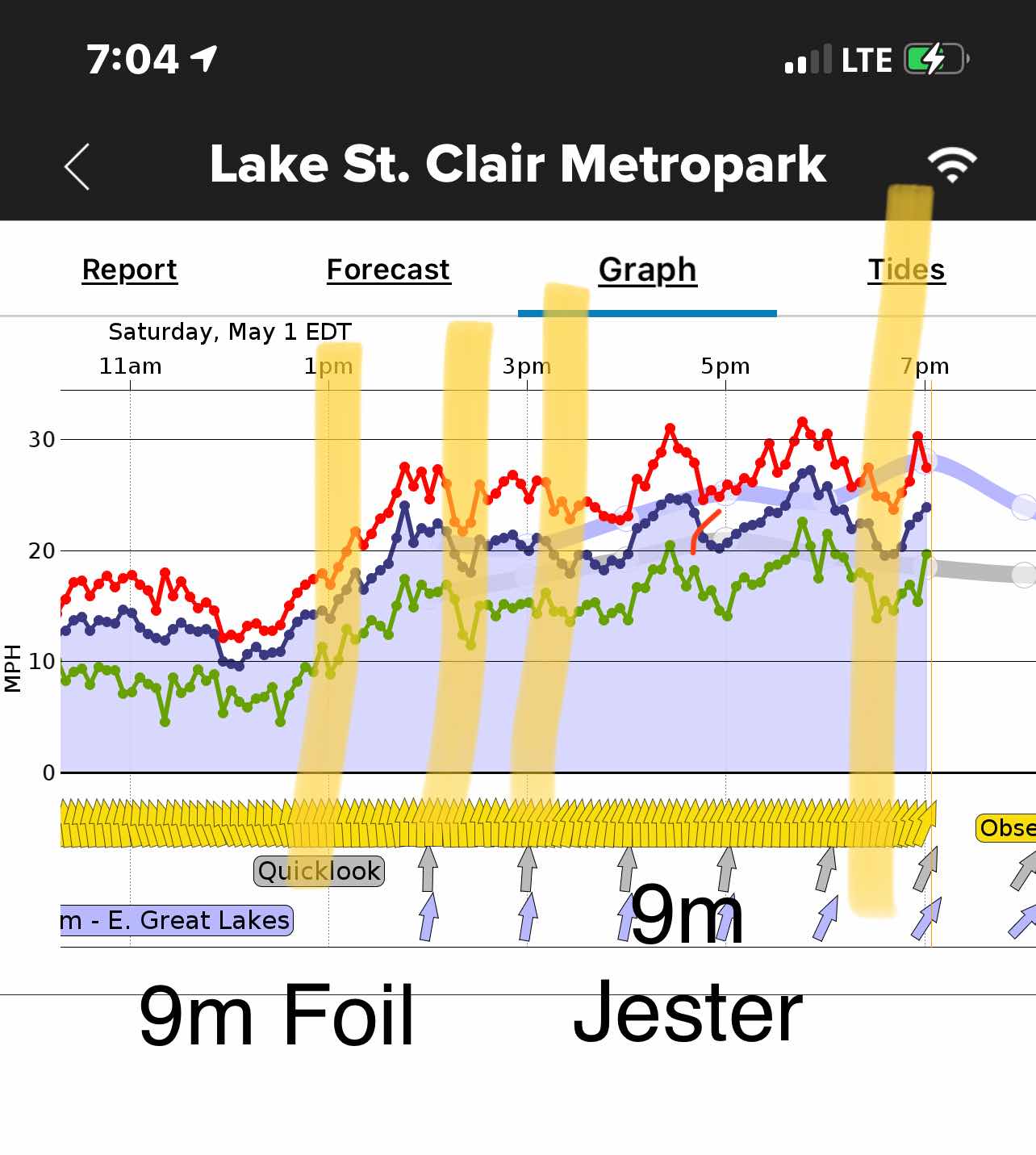This screenshot has width=1036, height=1155.
Task: Tap the Quicklook legend chip
Action: [320, 871]
